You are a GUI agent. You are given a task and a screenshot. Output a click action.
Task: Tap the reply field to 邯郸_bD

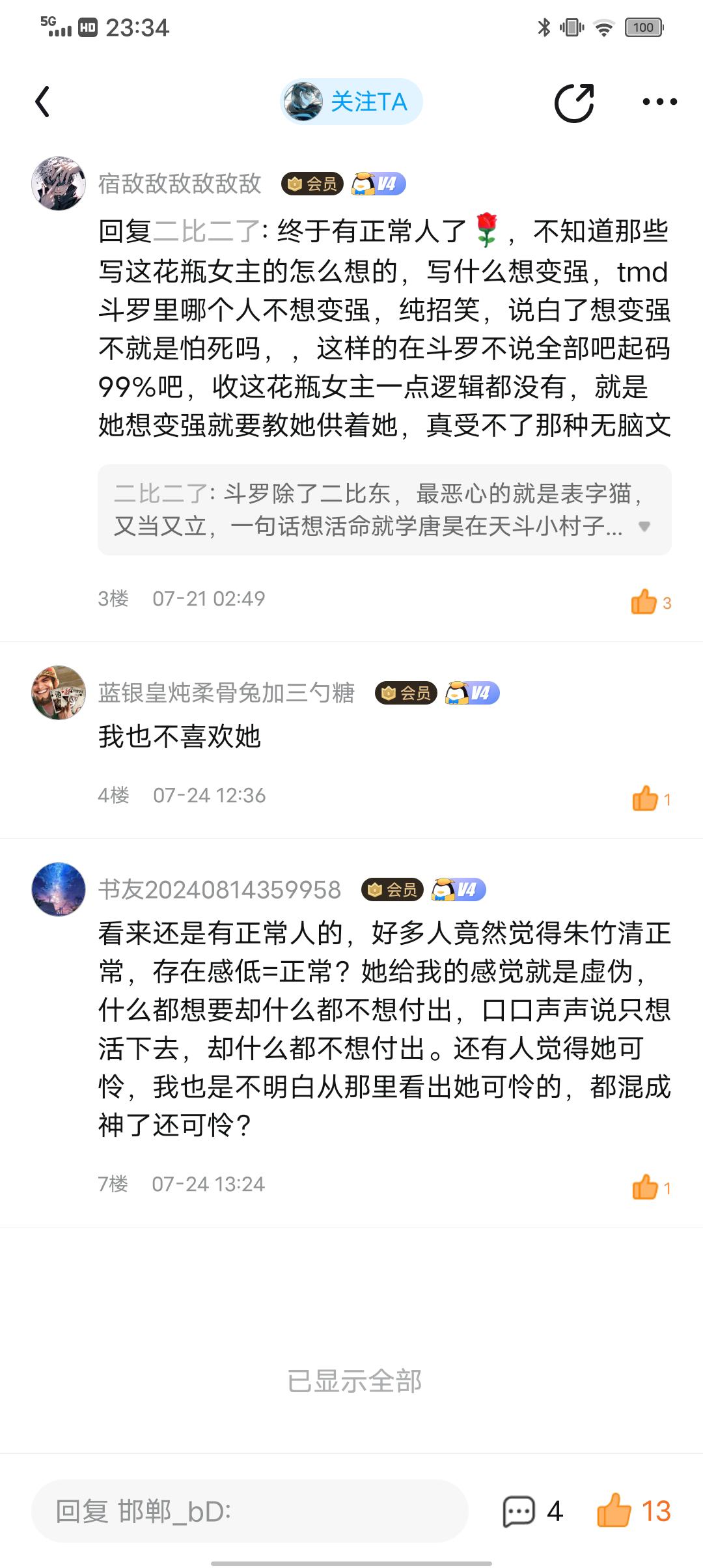[250, 1511]
